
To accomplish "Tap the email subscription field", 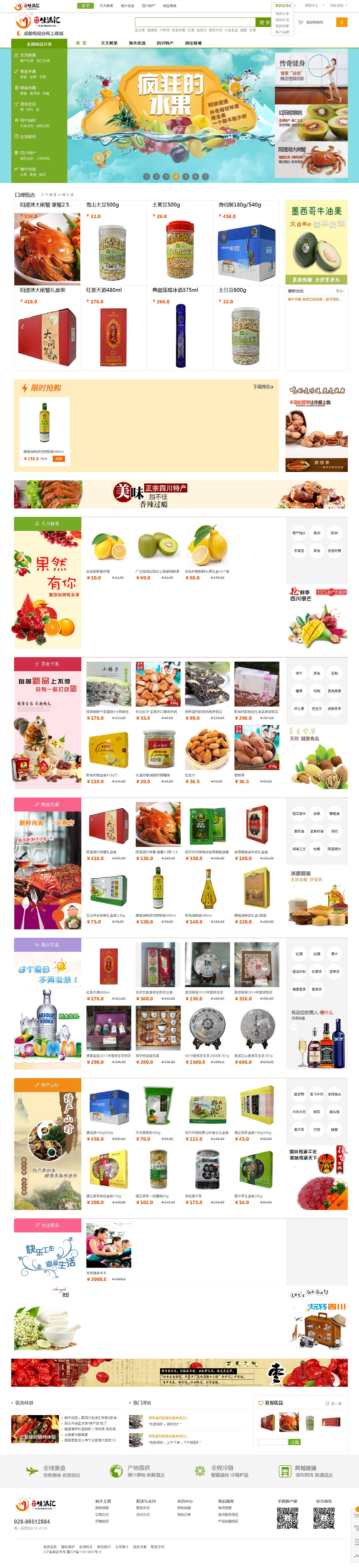I will click(x=272, y=1442).
